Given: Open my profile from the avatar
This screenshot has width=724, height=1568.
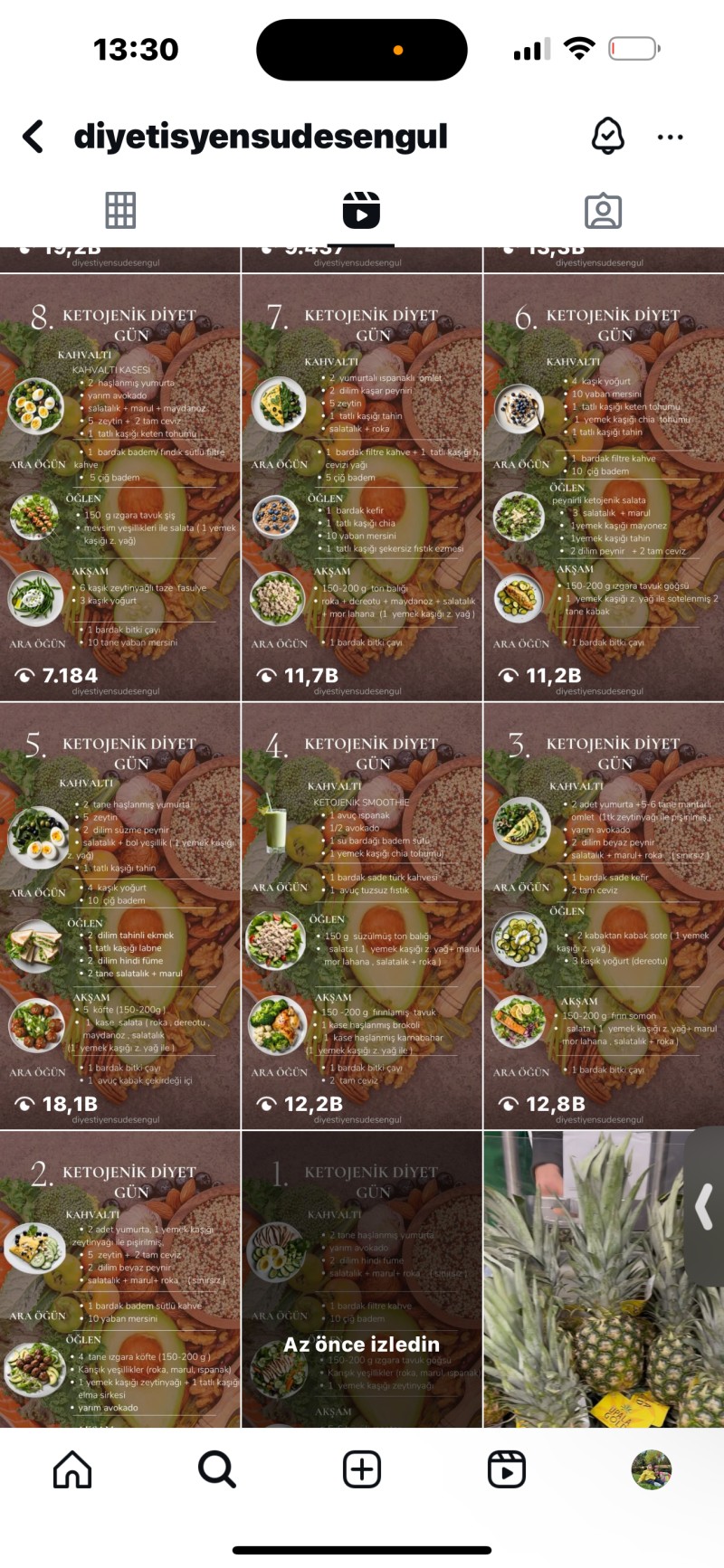Looking at the screenshot, I should pyautogui.click(x=652, y=1469).
